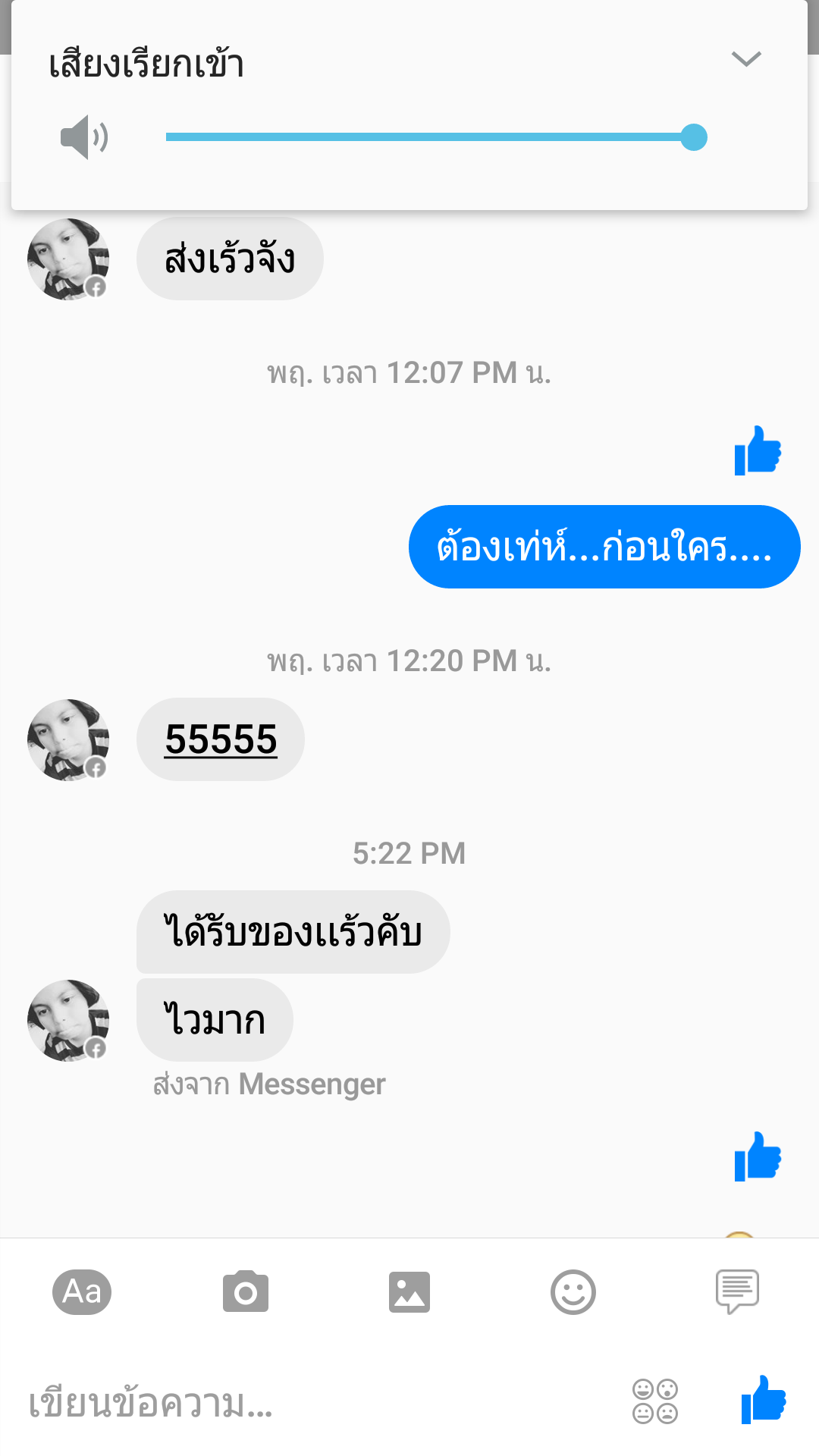Viewport: 819px width, 1456px height.
Task: Open the sticker and emoji smiley
Action: coord(573,1291)
